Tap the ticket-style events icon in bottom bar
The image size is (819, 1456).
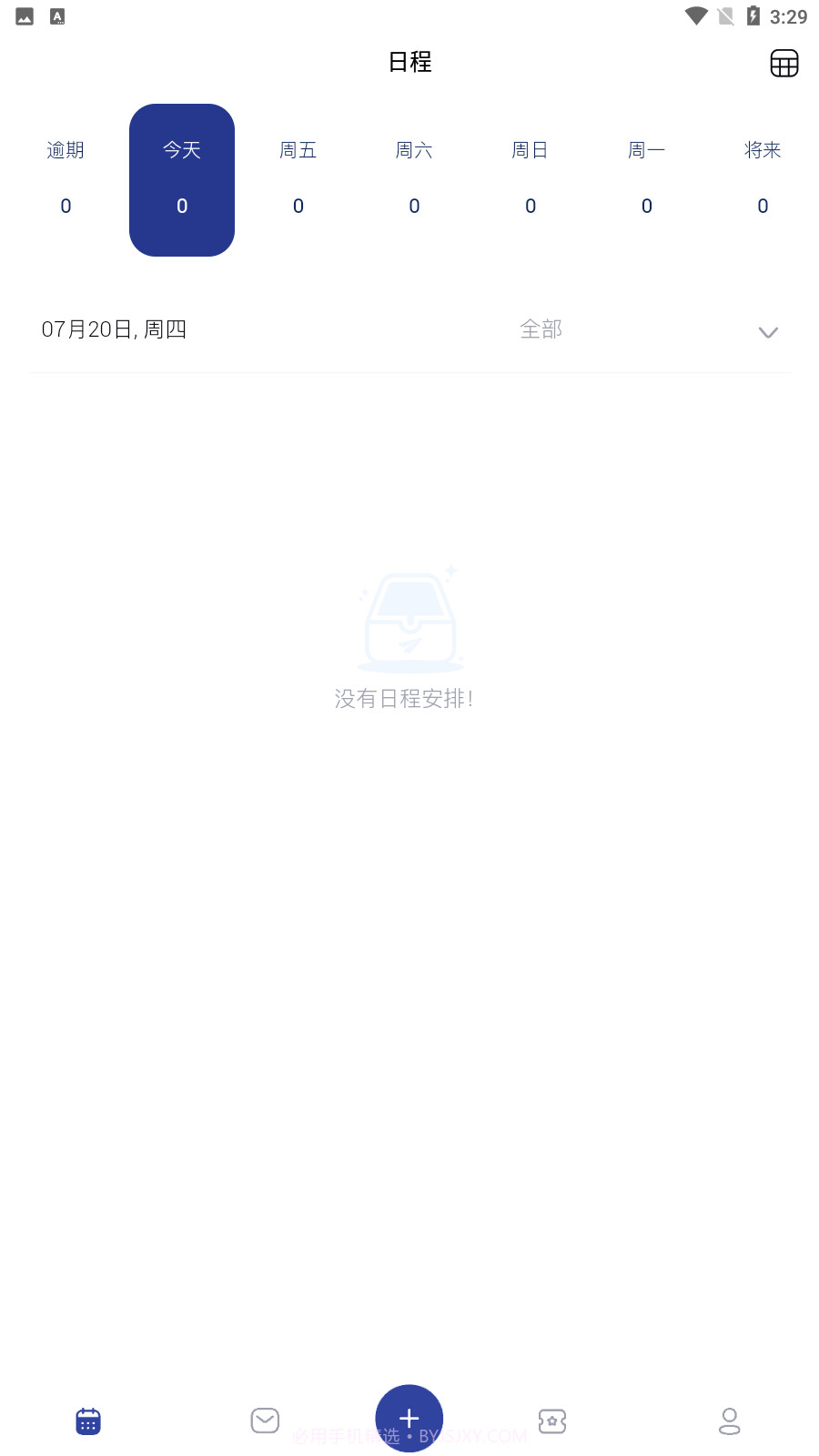pyautogui.click(x=552, y=1420)
